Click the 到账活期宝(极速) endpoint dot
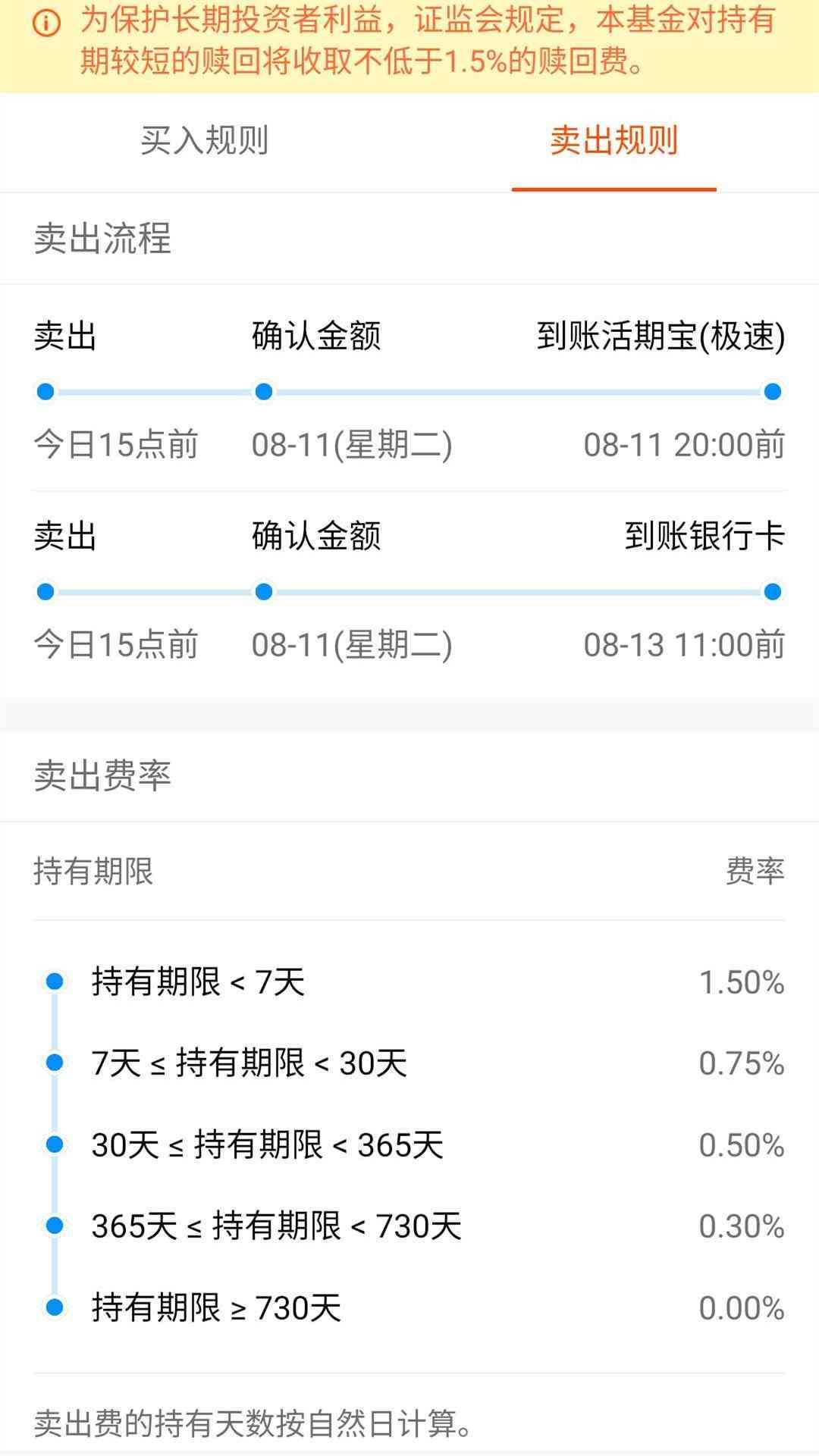The width and height of the screenshot is (819, 1456). click(772, 391)
